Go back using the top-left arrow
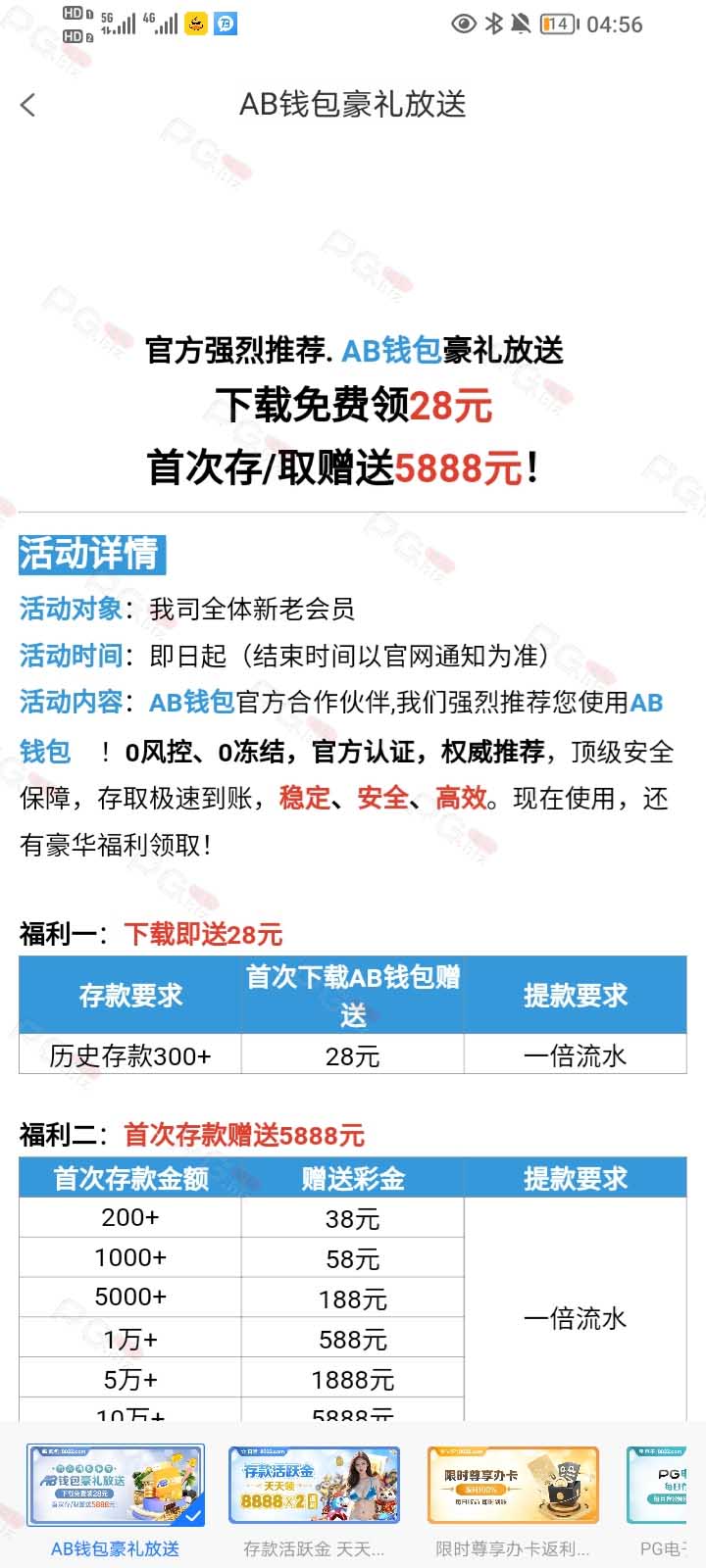Viewport: 706px width, 1568px height. (x=28, y=105)
